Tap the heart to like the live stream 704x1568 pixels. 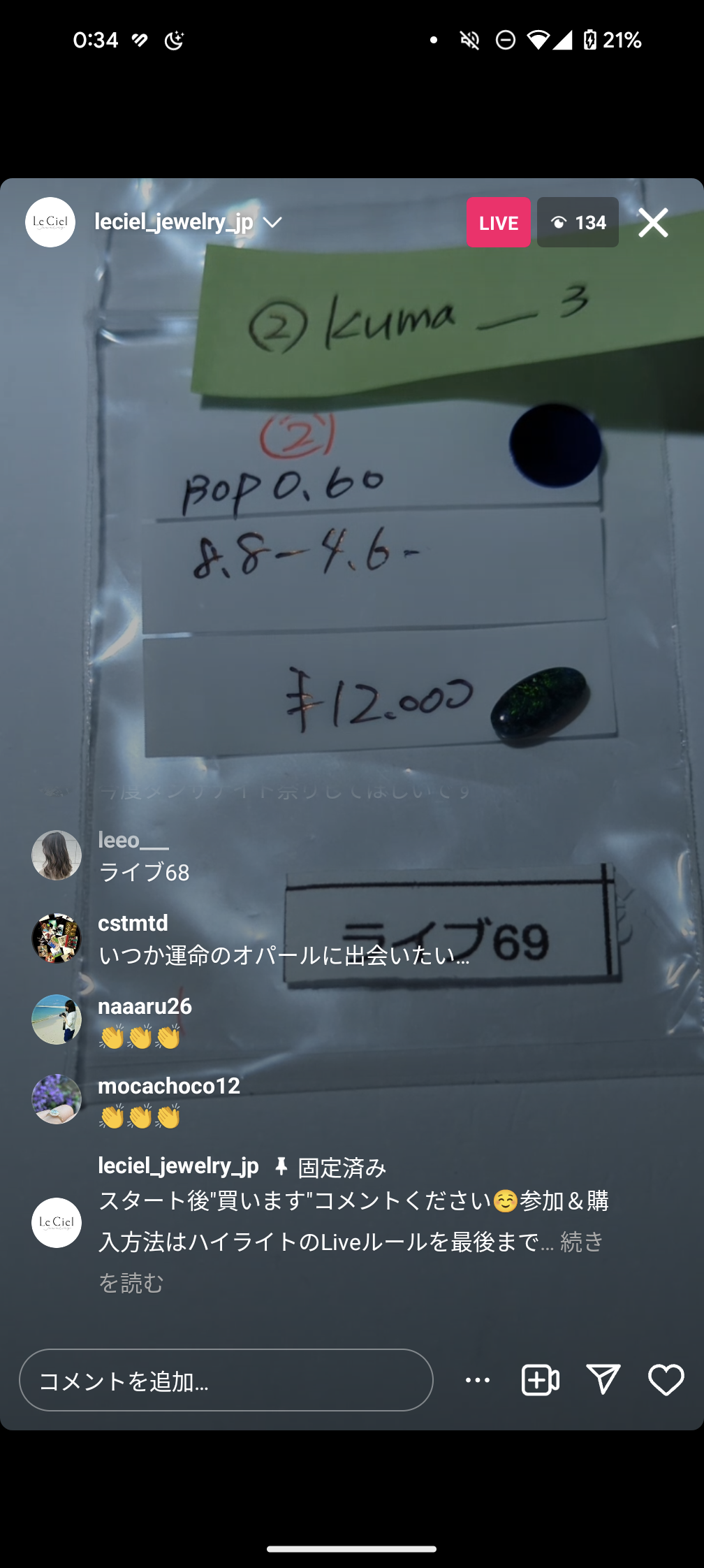665,1380
